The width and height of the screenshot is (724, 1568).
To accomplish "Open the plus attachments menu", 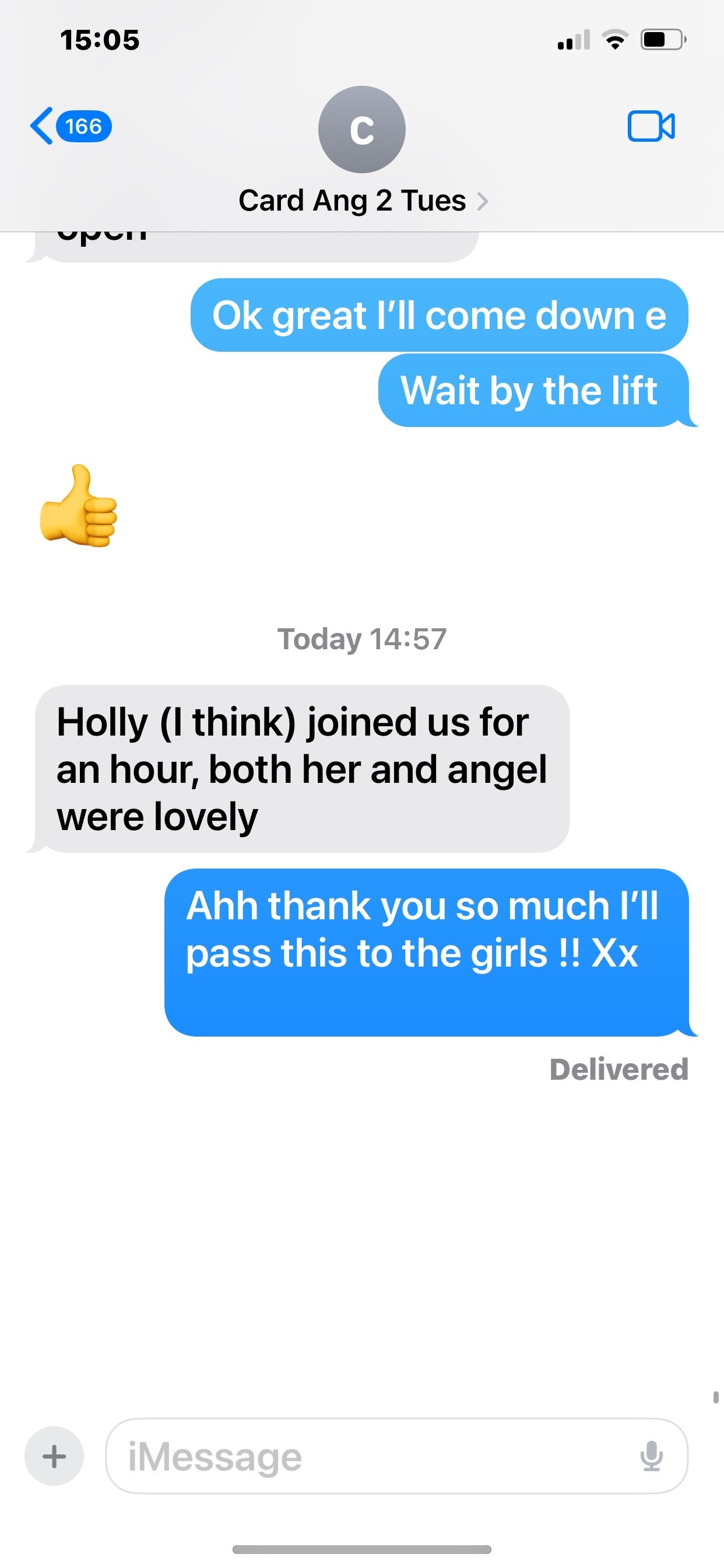I will coord(54,1456).
